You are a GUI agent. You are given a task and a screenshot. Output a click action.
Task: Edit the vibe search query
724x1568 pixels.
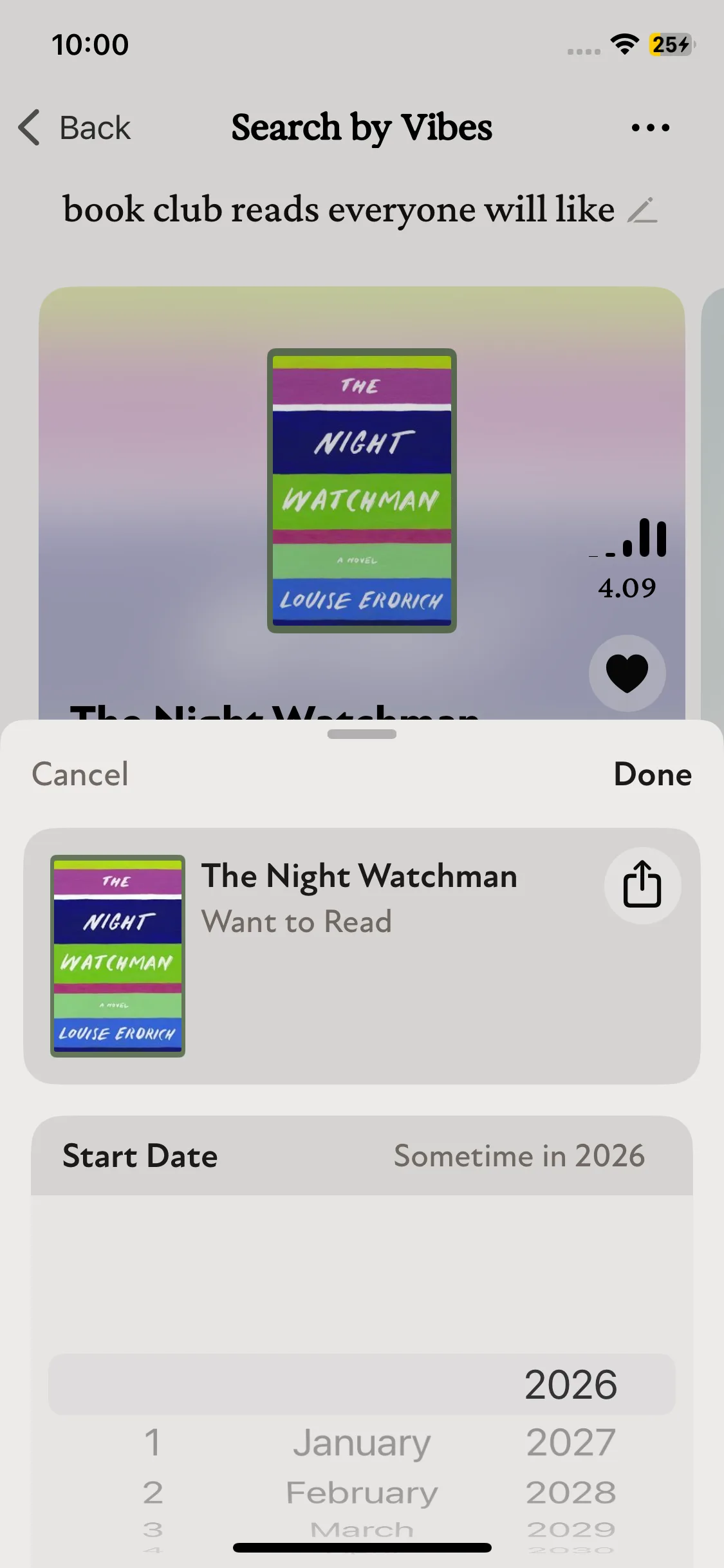(x=642, y=210)
